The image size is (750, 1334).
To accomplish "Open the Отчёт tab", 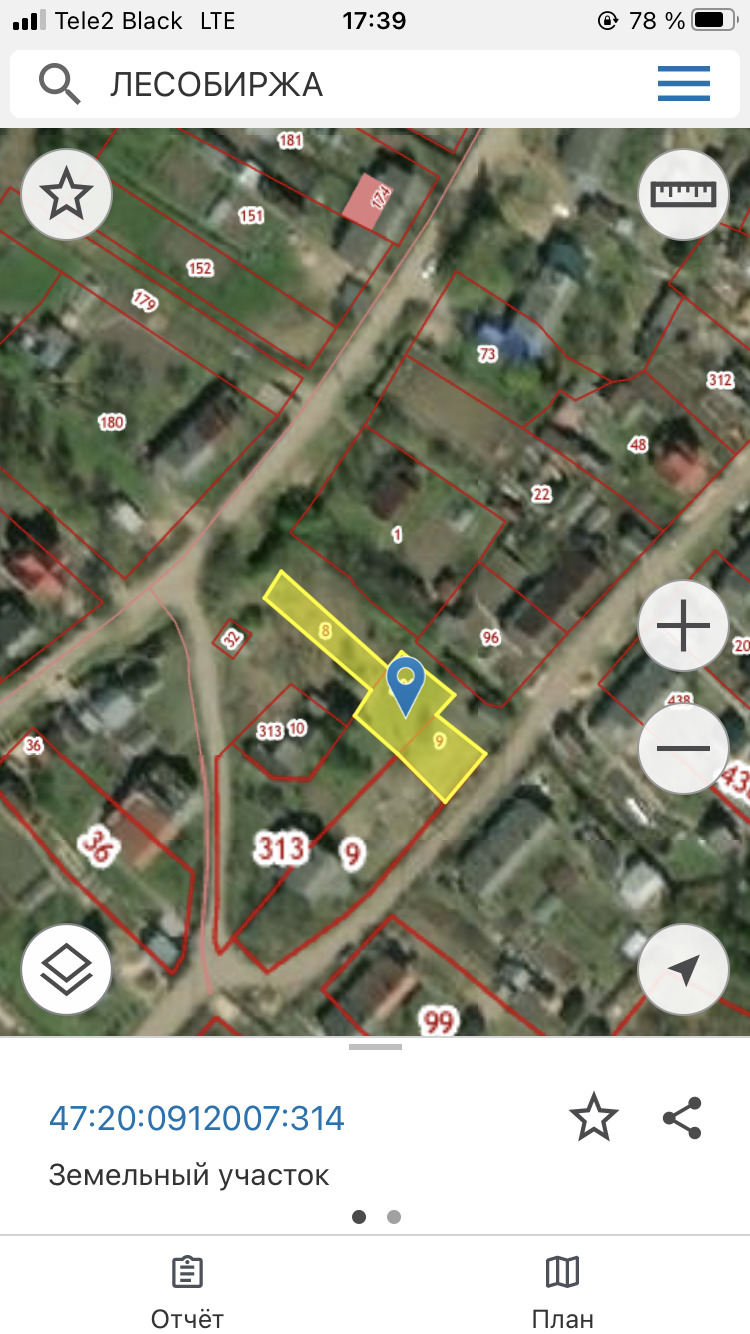I will click(187, 1292).
